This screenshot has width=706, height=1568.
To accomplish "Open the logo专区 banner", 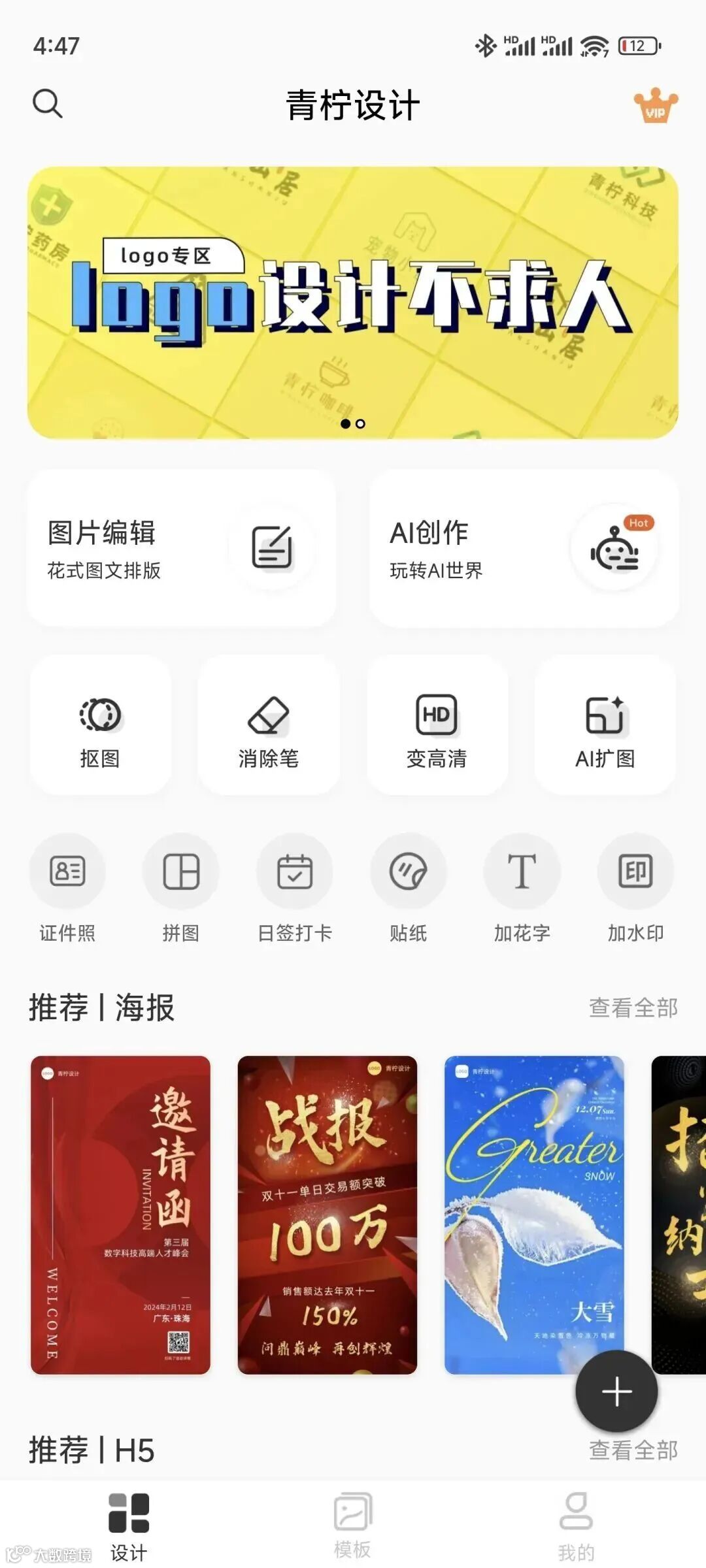I will click(352, 302).
